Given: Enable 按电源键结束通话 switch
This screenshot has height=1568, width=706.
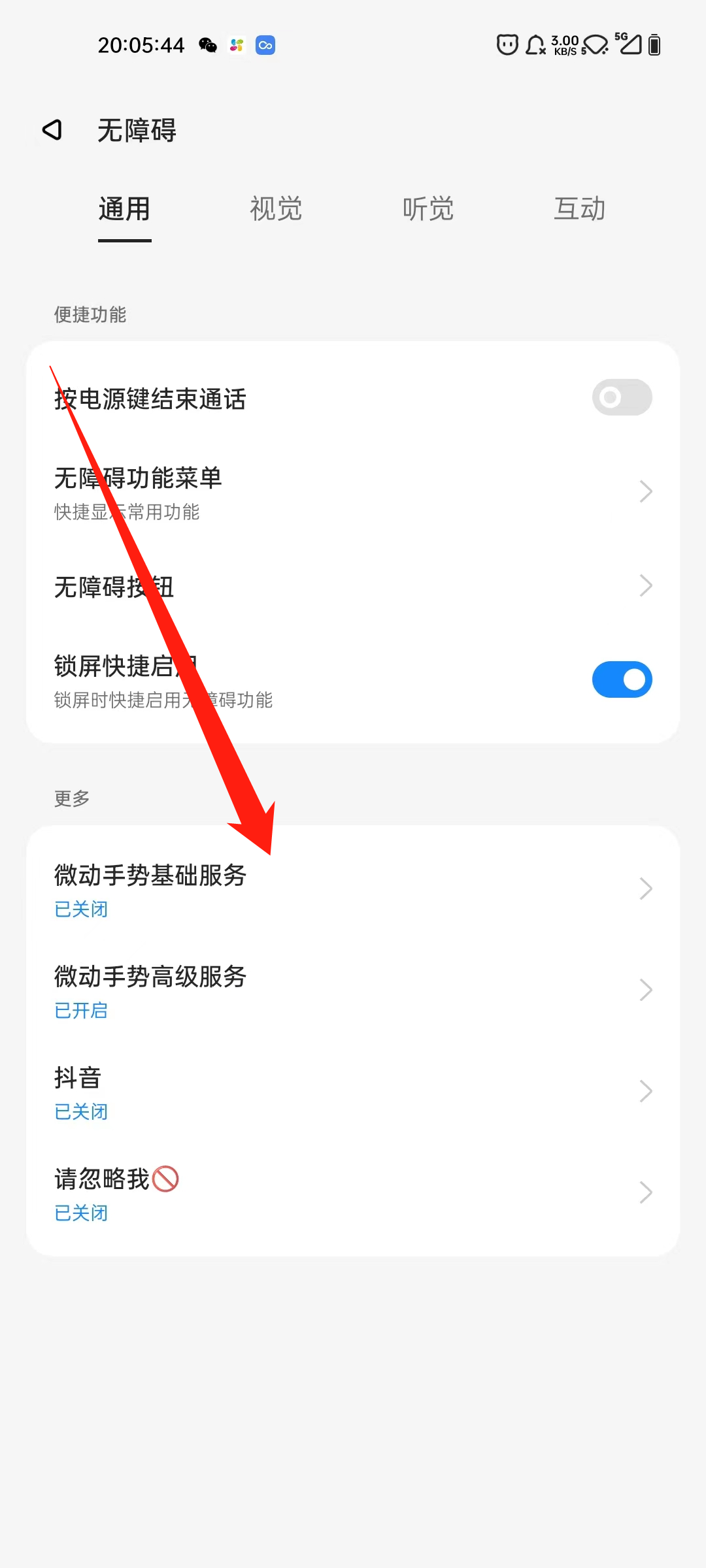Looking at the screenshot, I should 622,397.
